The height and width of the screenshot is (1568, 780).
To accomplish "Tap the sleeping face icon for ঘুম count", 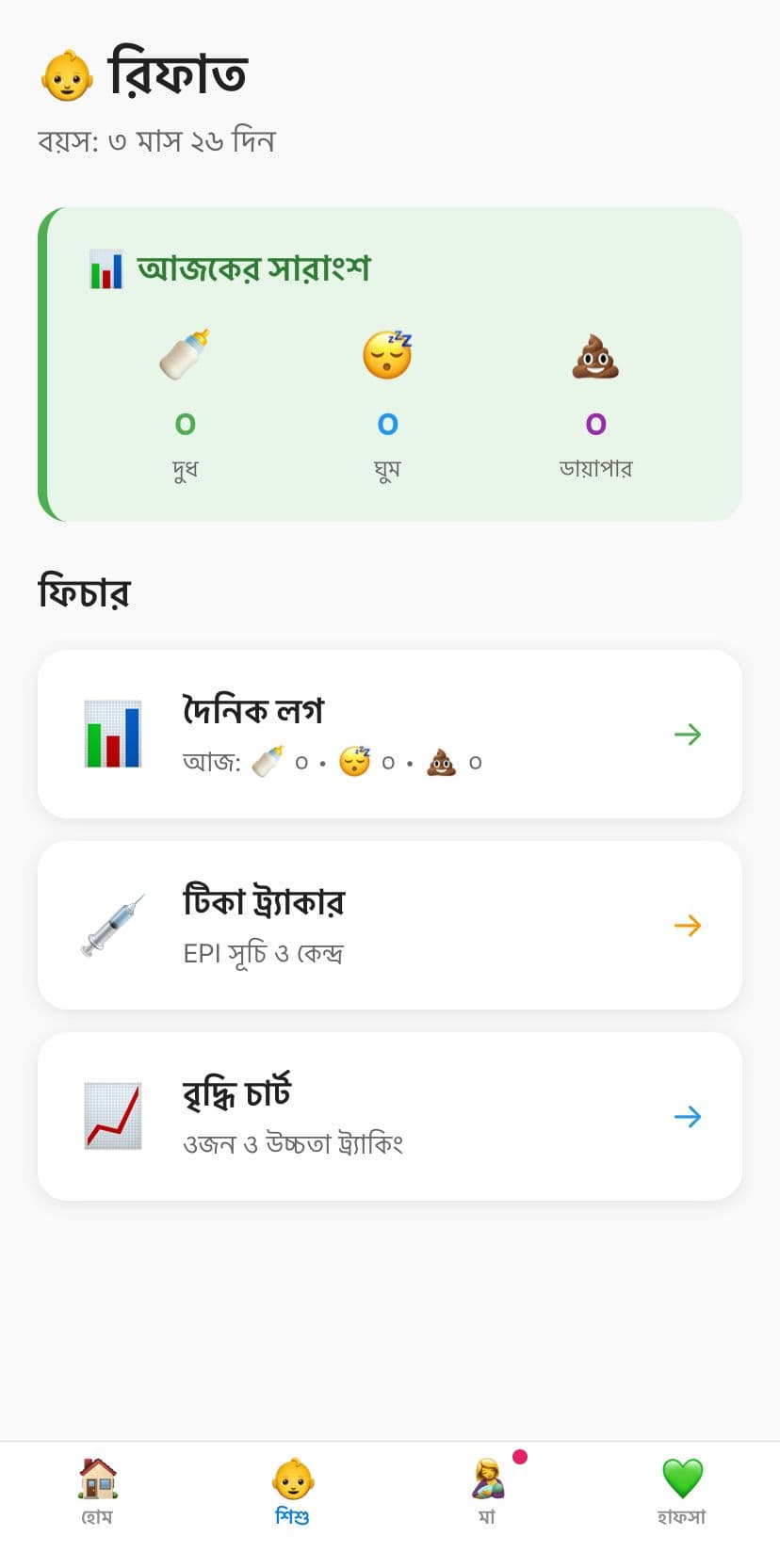I will tap(387, 353).
